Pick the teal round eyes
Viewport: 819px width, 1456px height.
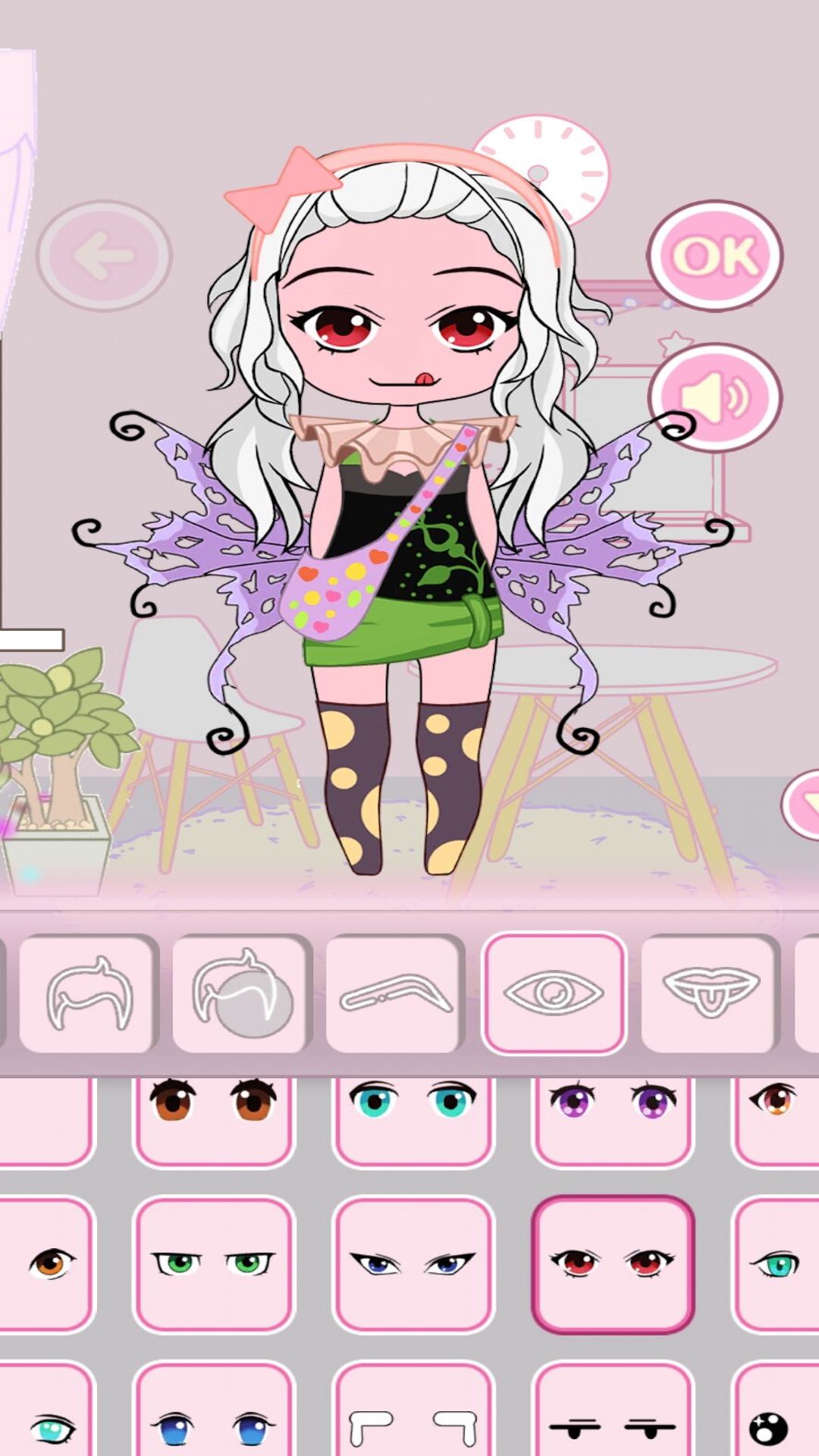(x=413, y=1115)
